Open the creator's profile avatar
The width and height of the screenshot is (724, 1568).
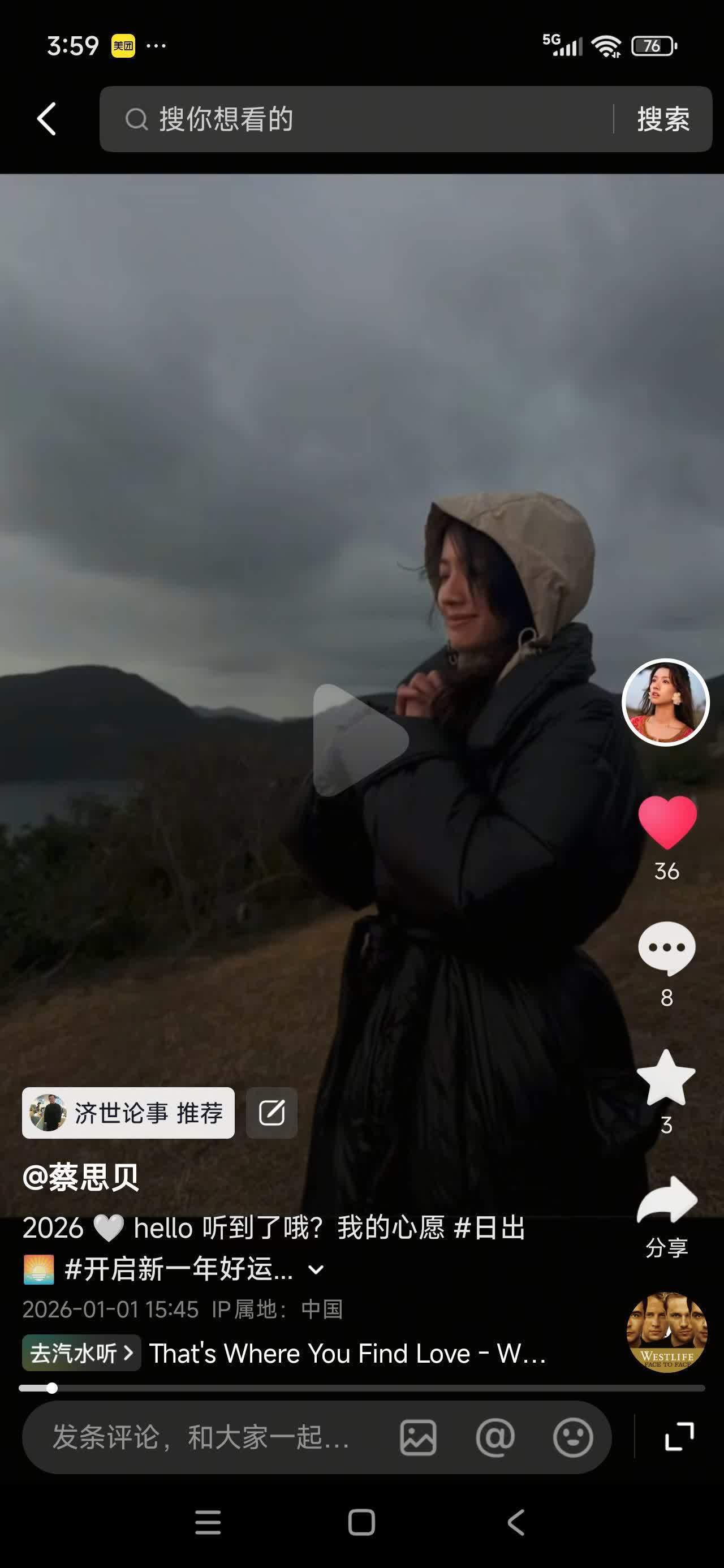pyautogui.click(x=666, y=702)
